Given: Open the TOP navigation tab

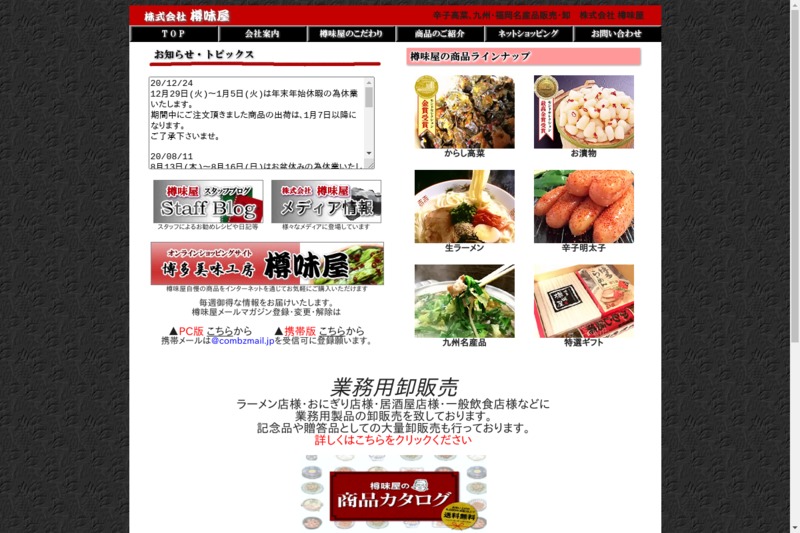Looking at the screenshot, I should [x=174, y=34].
